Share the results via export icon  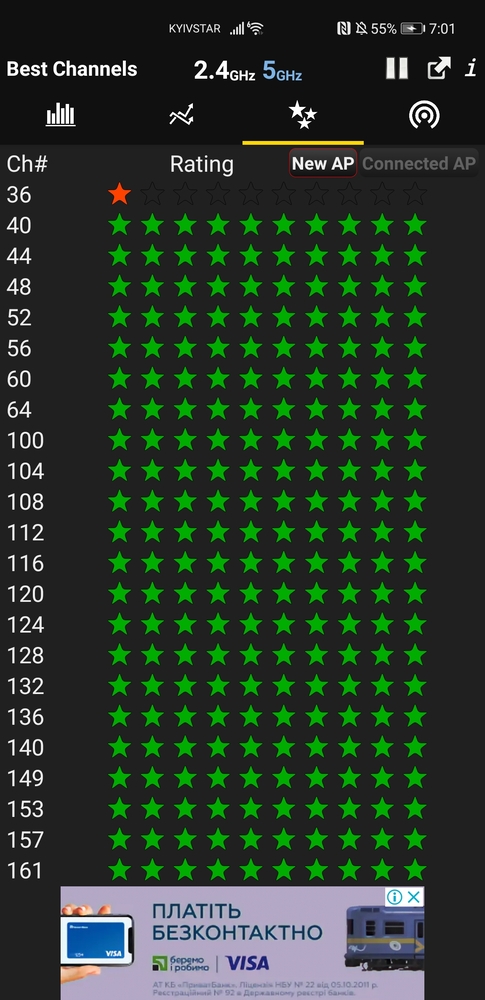(439, 68)
